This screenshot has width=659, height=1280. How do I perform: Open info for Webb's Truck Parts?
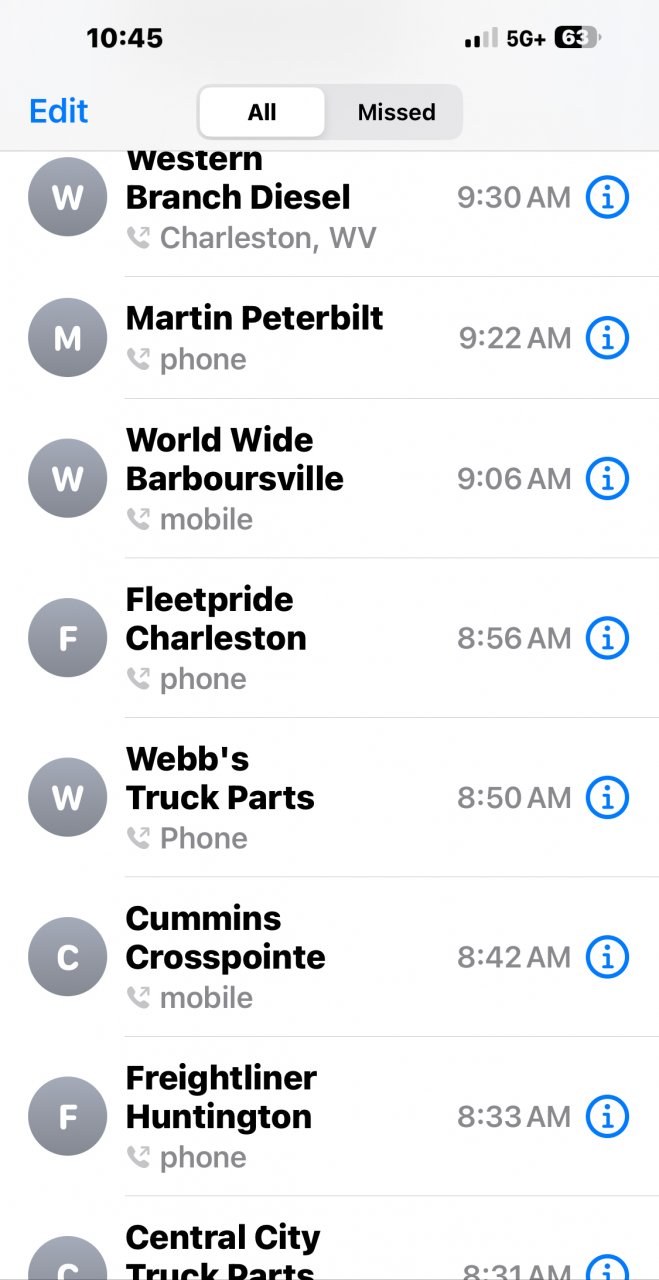point(607,797)
